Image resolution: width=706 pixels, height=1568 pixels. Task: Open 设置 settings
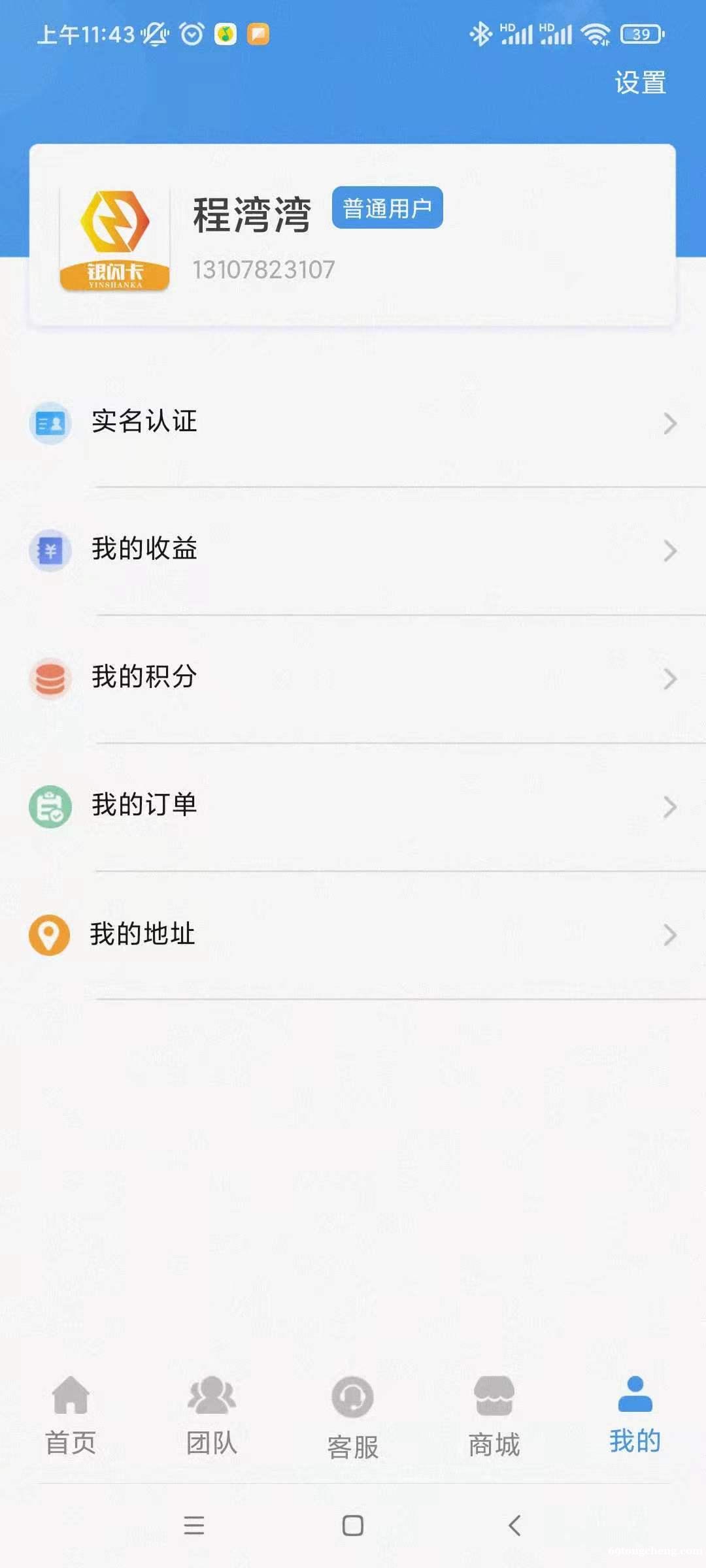tap(640, 83)
